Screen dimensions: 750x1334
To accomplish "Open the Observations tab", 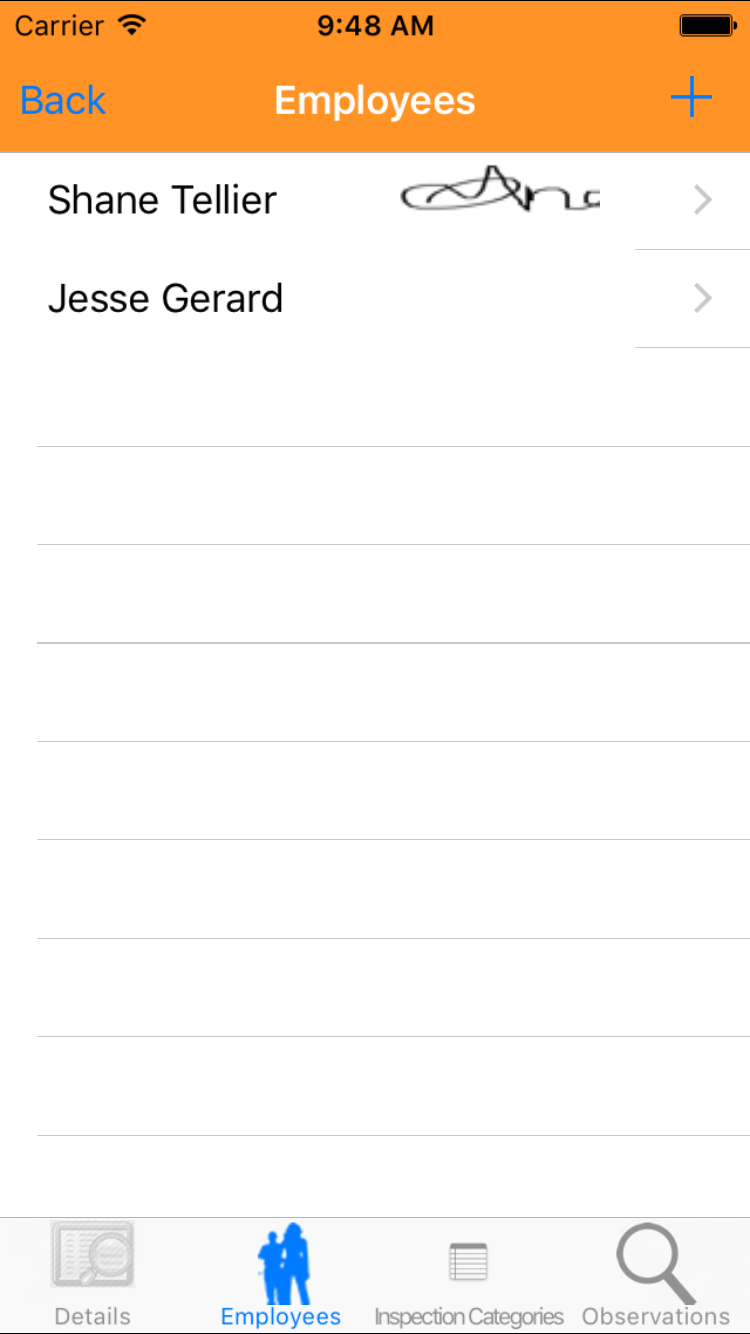I will (x=656, y=1274).
